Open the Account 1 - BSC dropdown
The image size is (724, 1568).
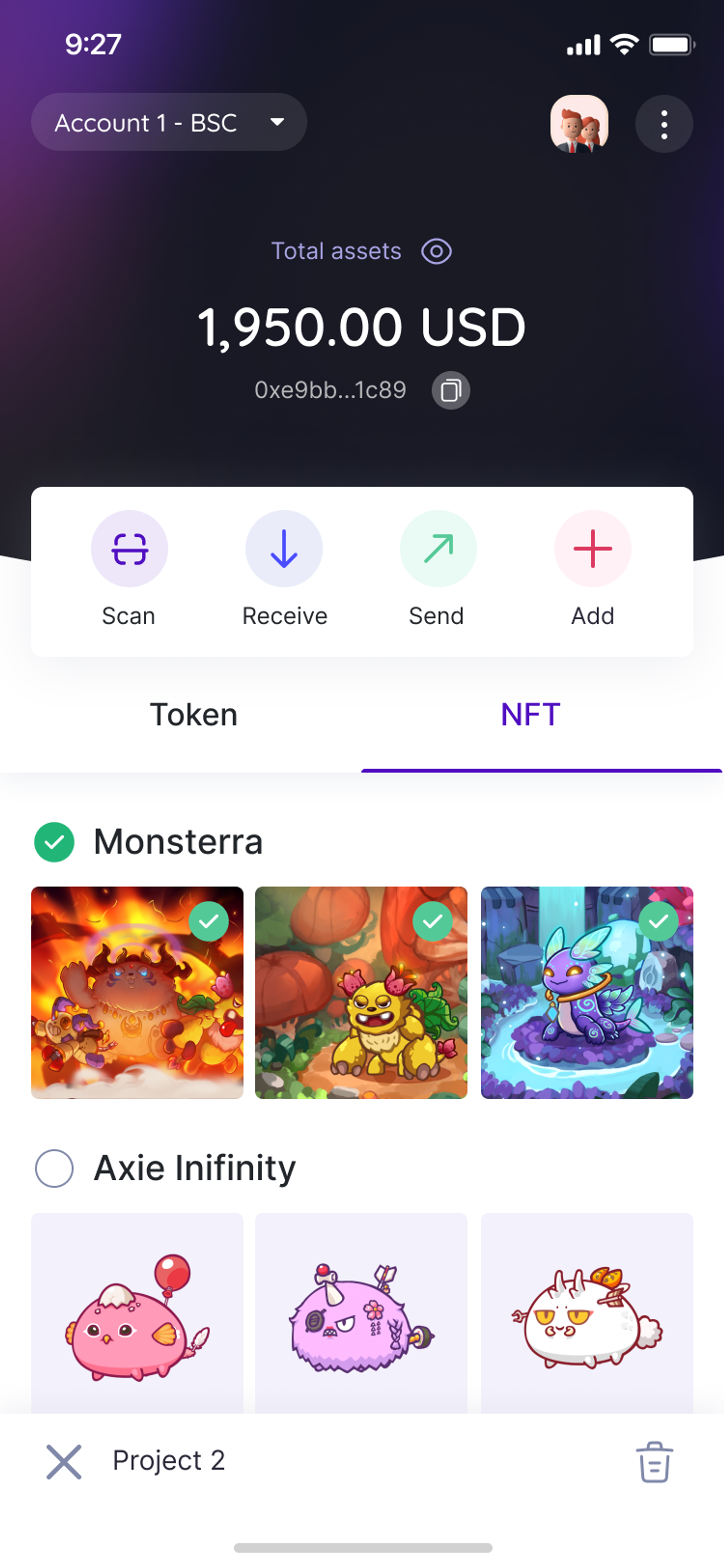(168, 122)
